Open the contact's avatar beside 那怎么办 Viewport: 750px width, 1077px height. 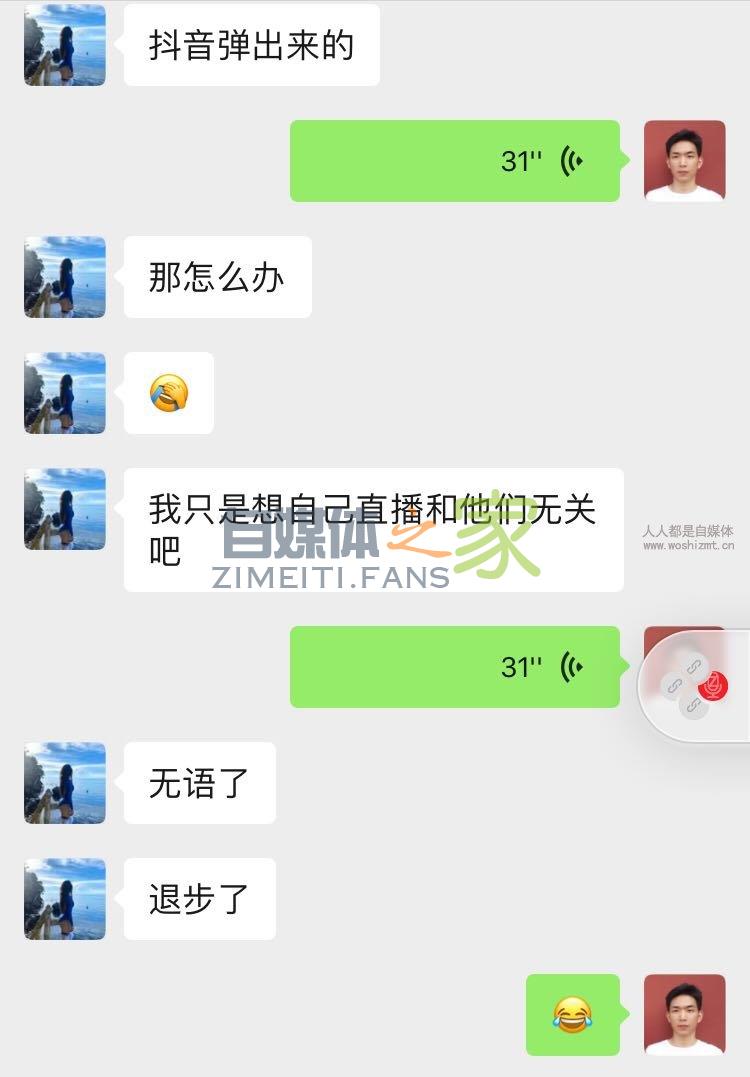pos(64,278)
